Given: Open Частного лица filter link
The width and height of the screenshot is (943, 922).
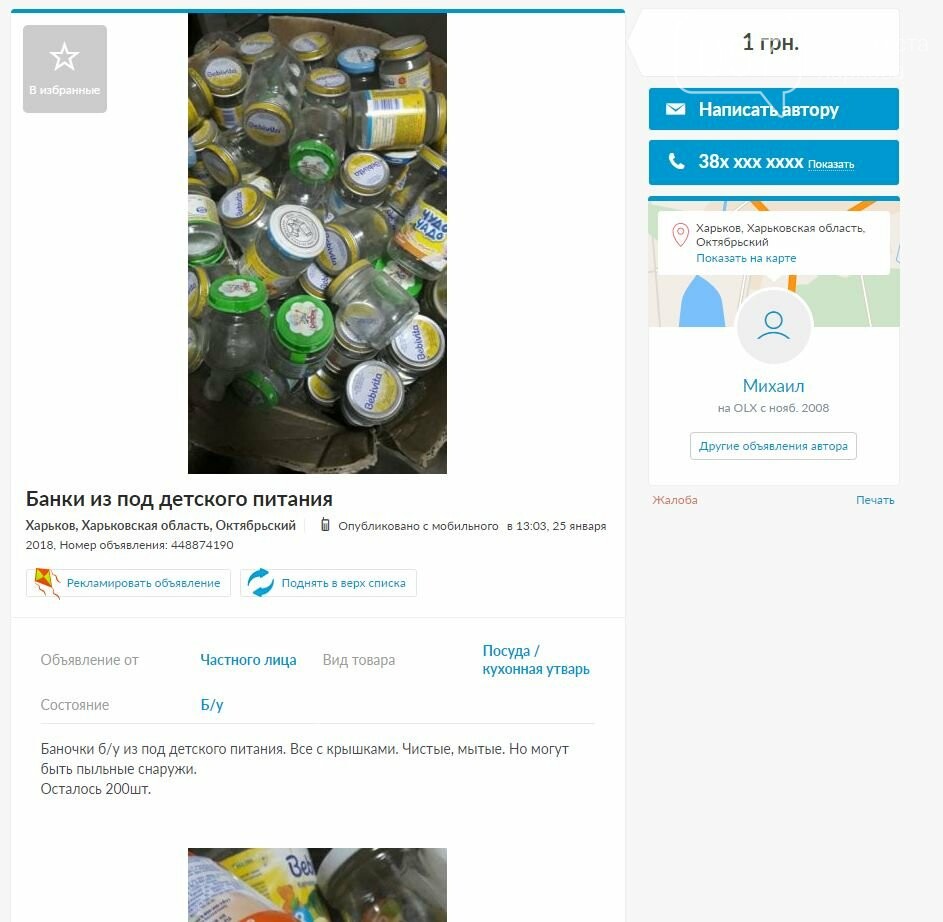Looking at the screenshot, I should [x=248, y=660].
